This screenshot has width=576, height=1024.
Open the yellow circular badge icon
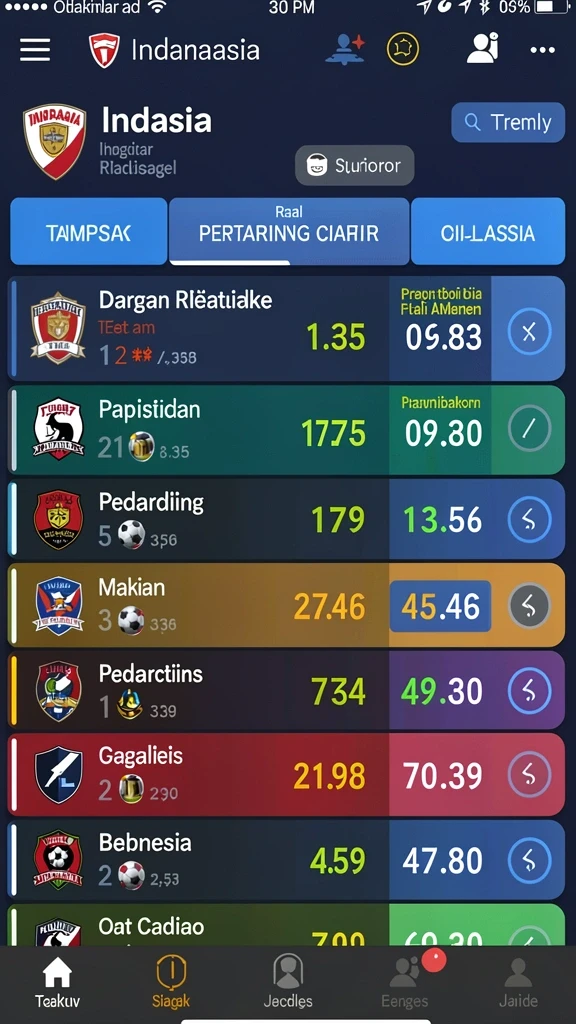[403, 50]
